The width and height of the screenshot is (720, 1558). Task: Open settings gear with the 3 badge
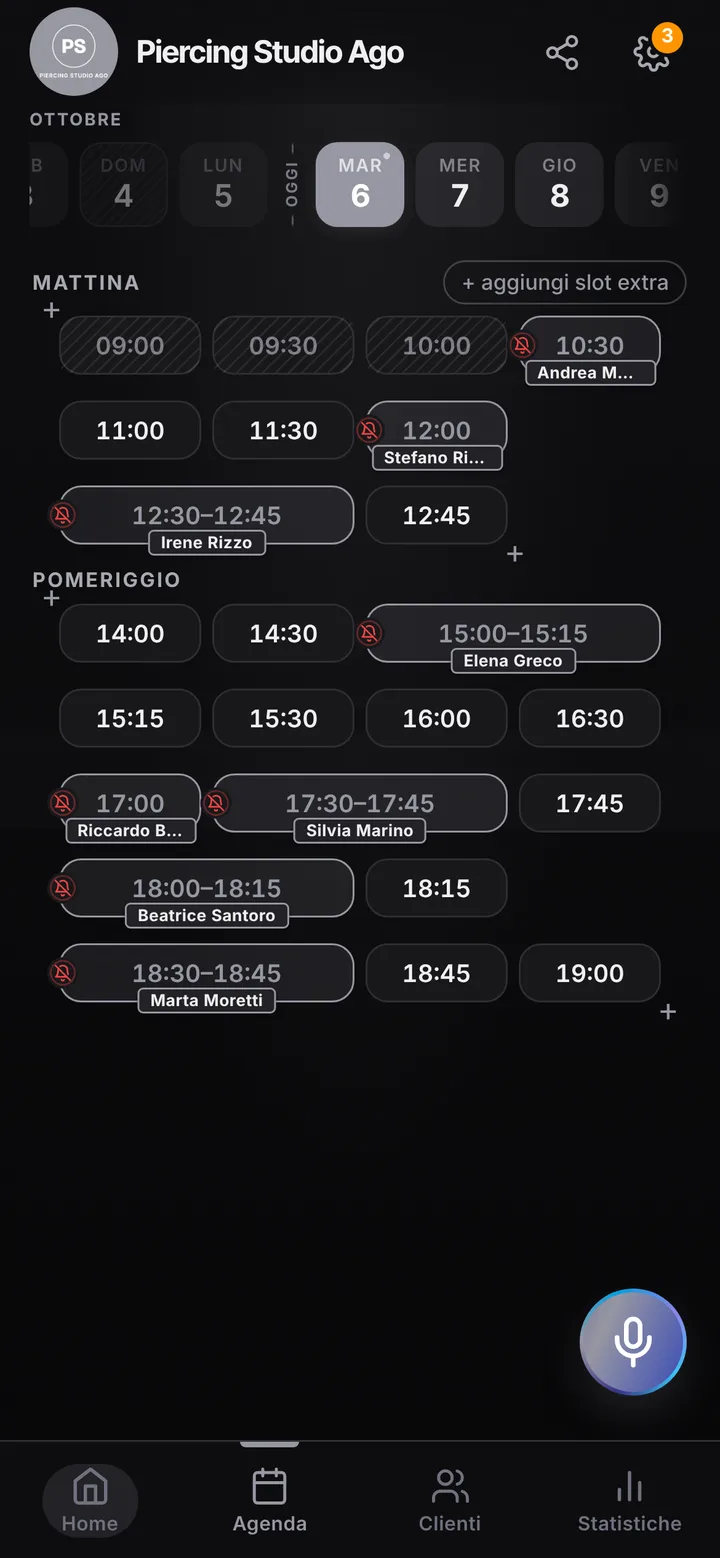tap(652, 53)
